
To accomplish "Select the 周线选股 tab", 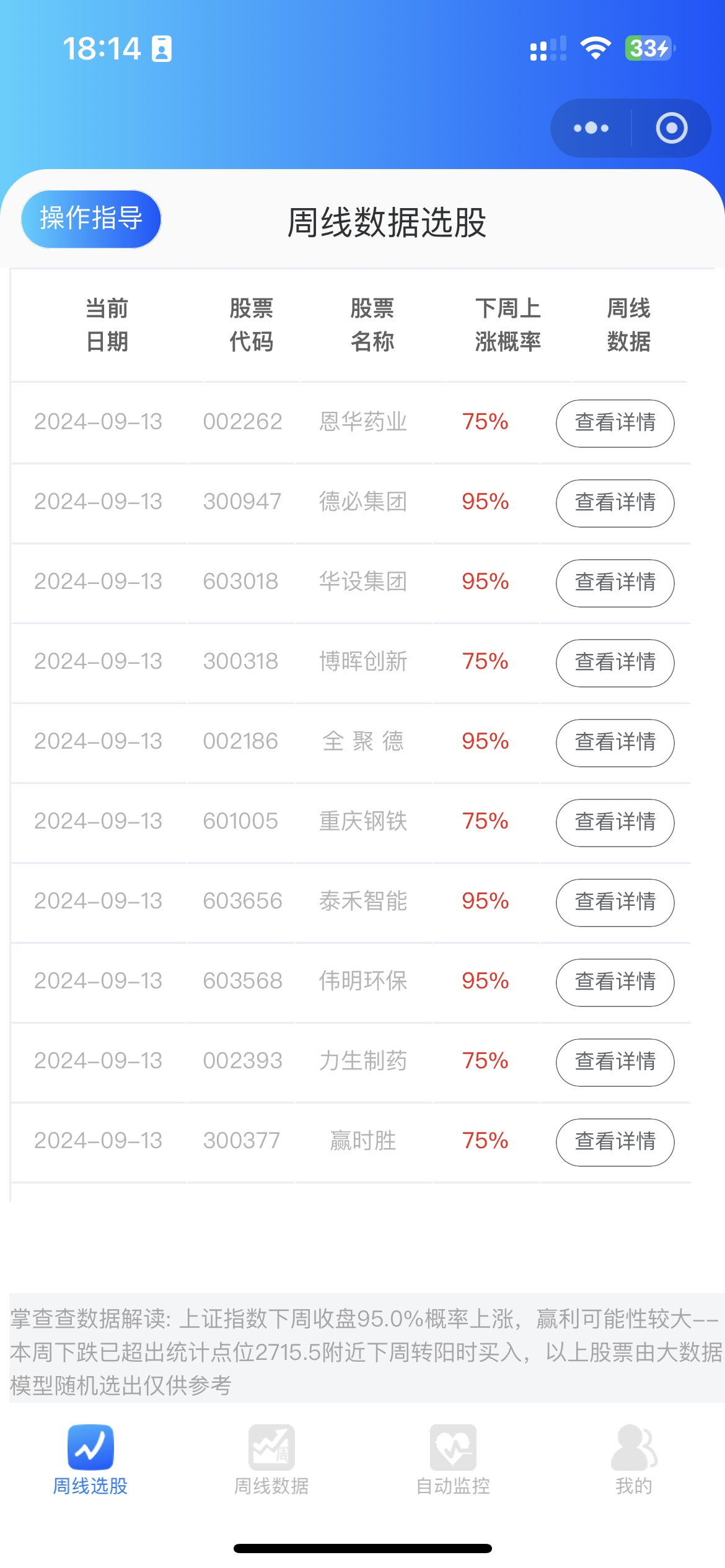I will 90,1460.
